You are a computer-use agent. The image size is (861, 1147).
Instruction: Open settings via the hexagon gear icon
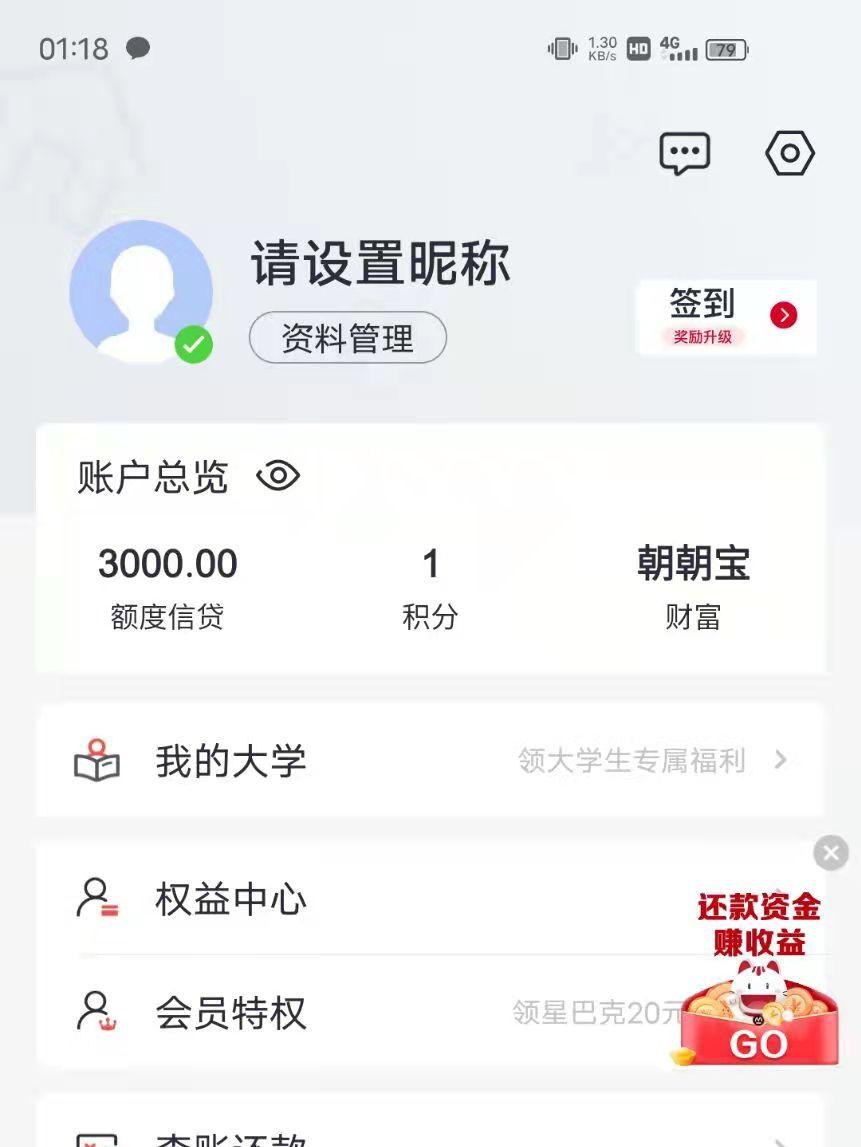pyautogui.click(x=790, y=153)
